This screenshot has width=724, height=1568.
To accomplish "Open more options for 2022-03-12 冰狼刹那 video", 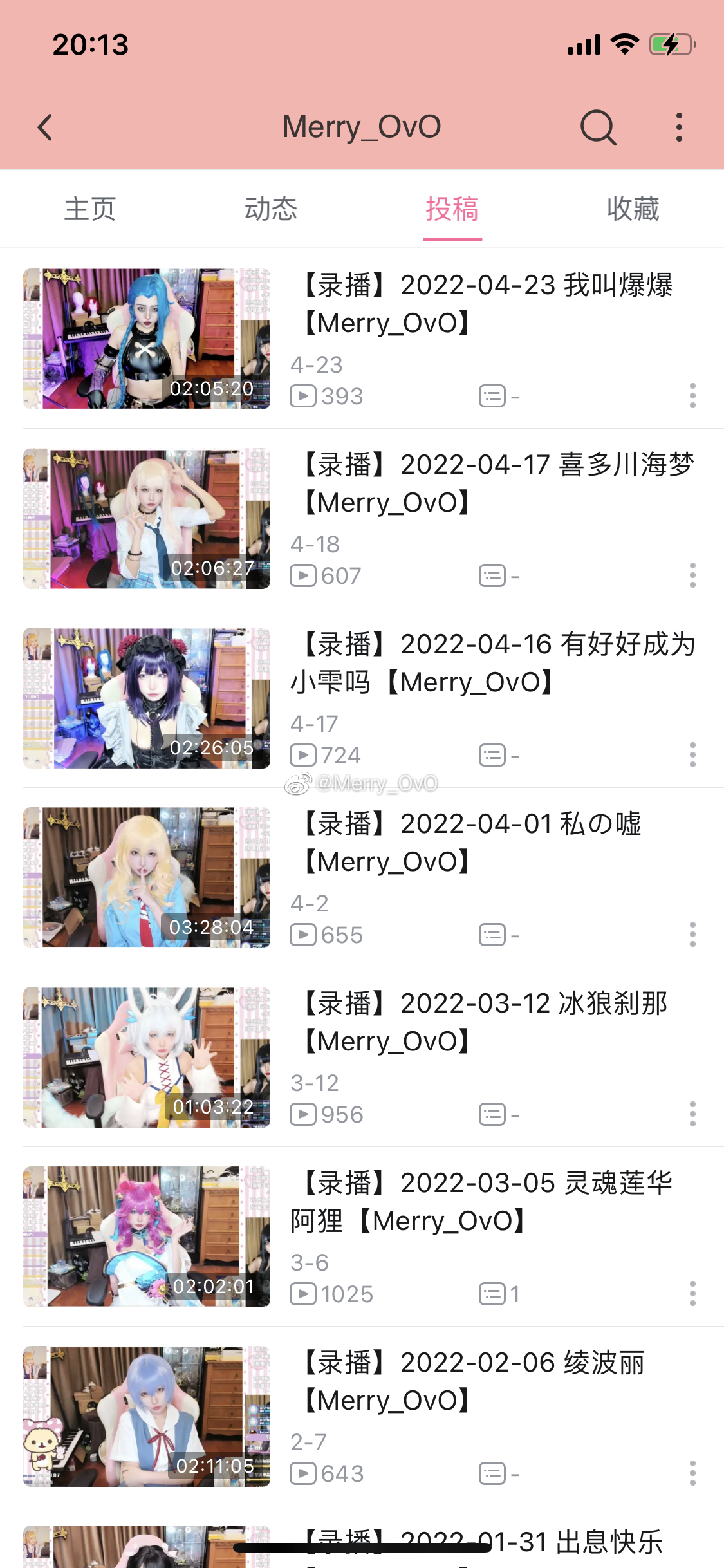I will pyautogui.click(x=692, y=1114).
